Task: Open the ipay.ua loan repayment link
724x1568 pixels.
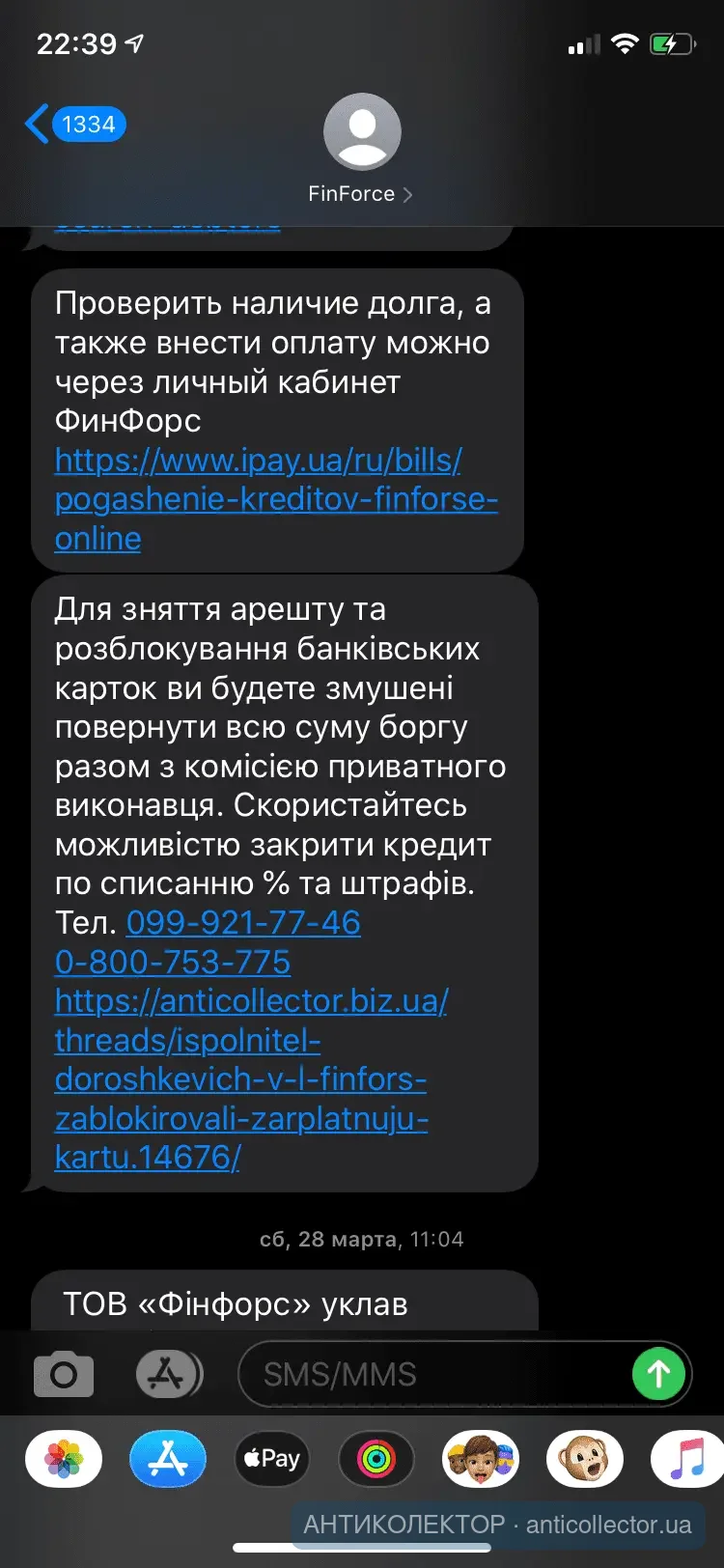Action: pos(275,499)
